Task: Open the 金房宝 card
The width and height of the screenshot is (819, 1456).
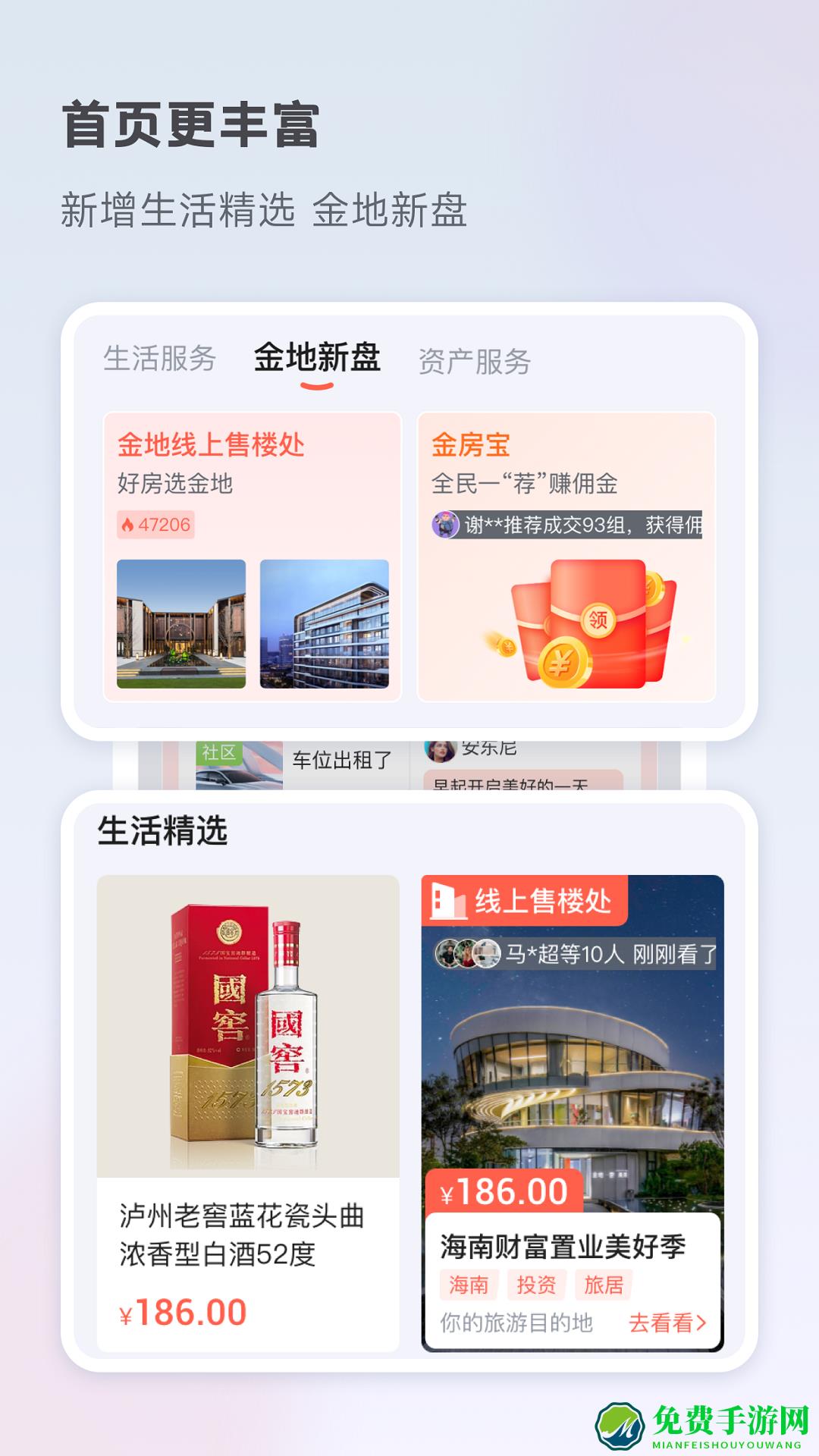Action: click(565, 557)
